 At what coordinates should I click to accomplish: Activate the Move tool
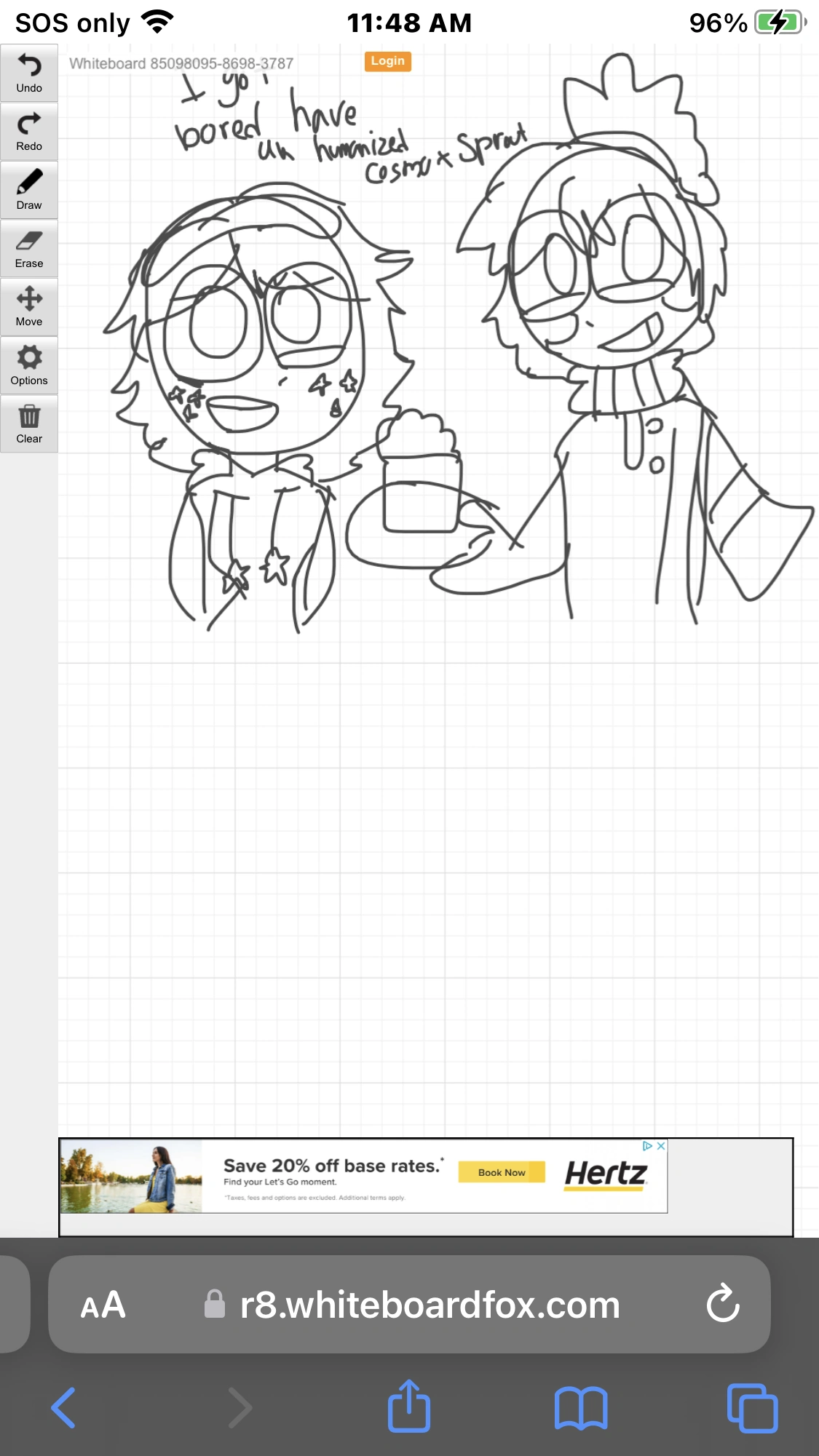click(x=29, y=306)
